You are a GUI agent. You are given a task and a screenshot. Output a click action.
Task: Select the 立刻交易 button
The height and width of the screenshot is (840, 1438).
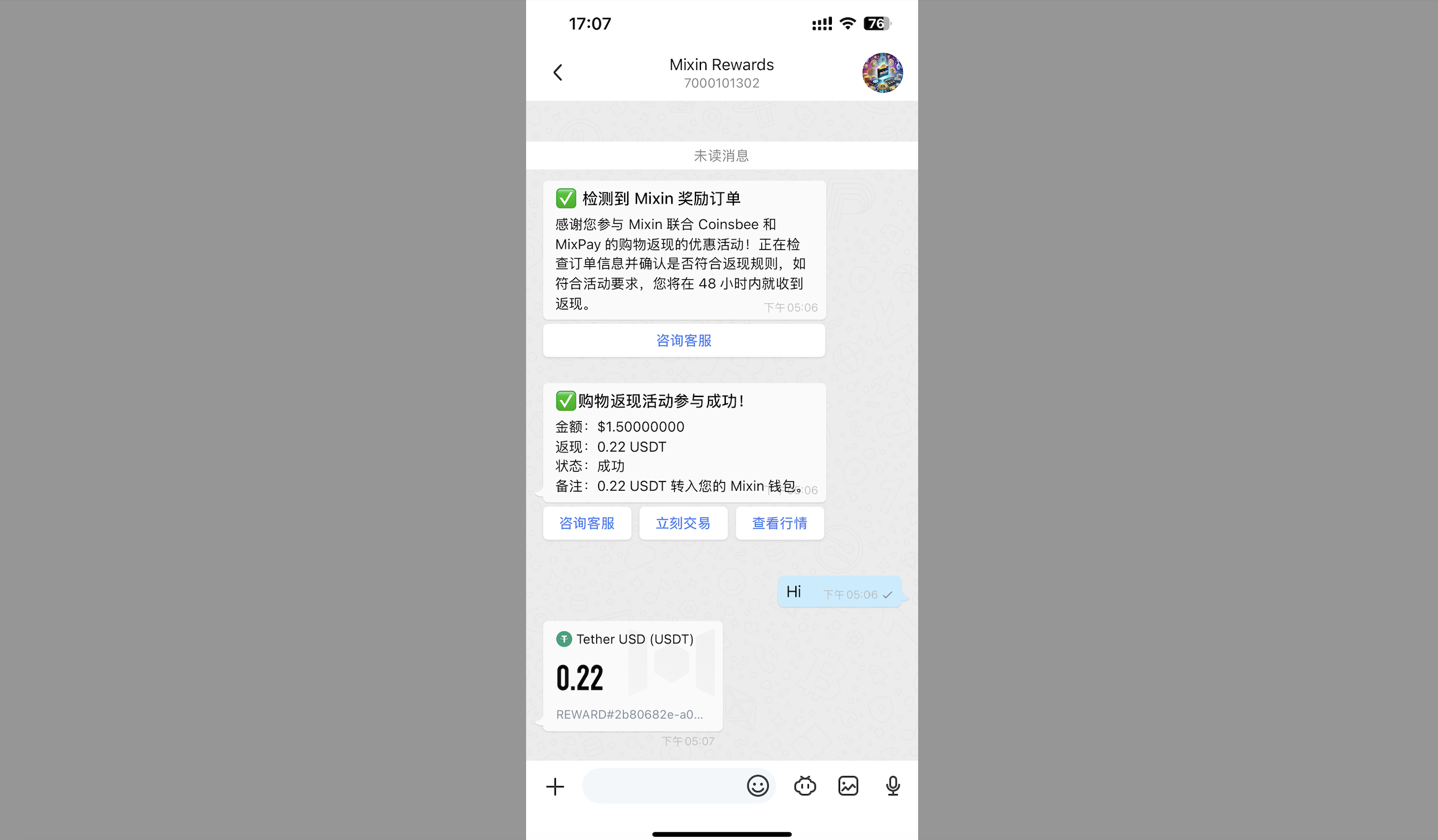683,523
